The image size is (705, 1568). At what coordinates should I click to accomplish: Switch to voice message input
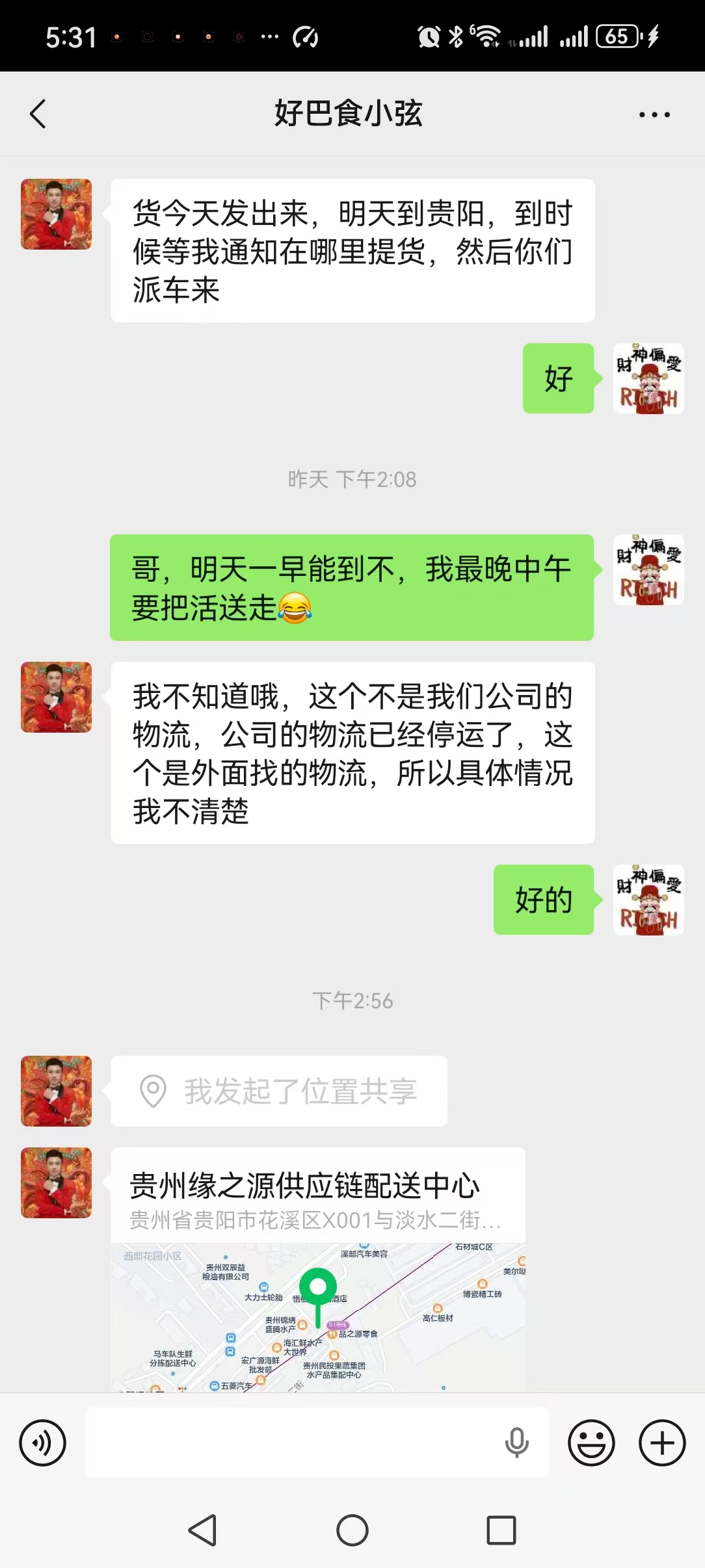click(43, 1443)
